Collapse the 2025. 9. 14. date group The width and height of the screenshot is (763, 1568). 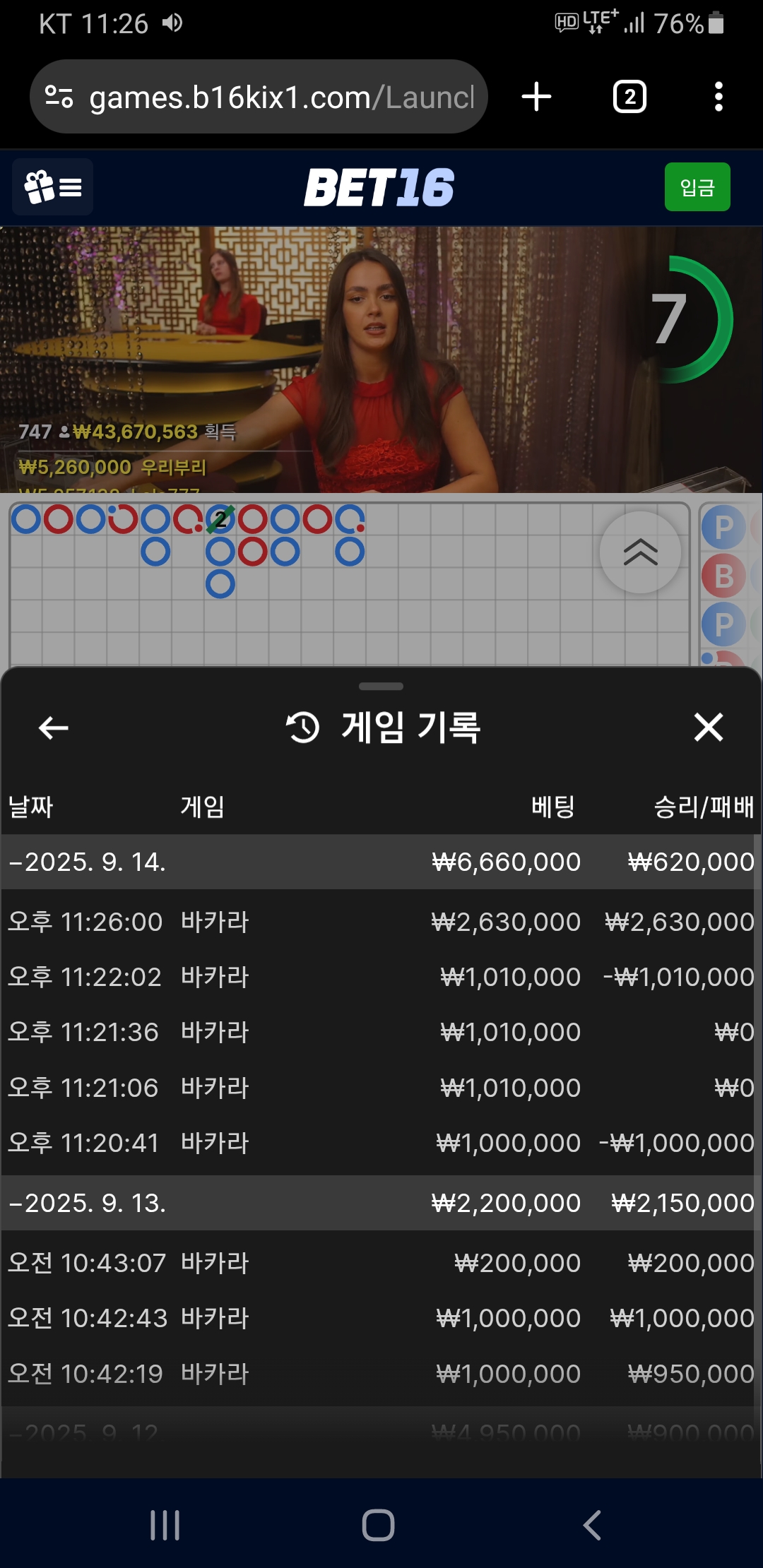[x=380, y=862]
